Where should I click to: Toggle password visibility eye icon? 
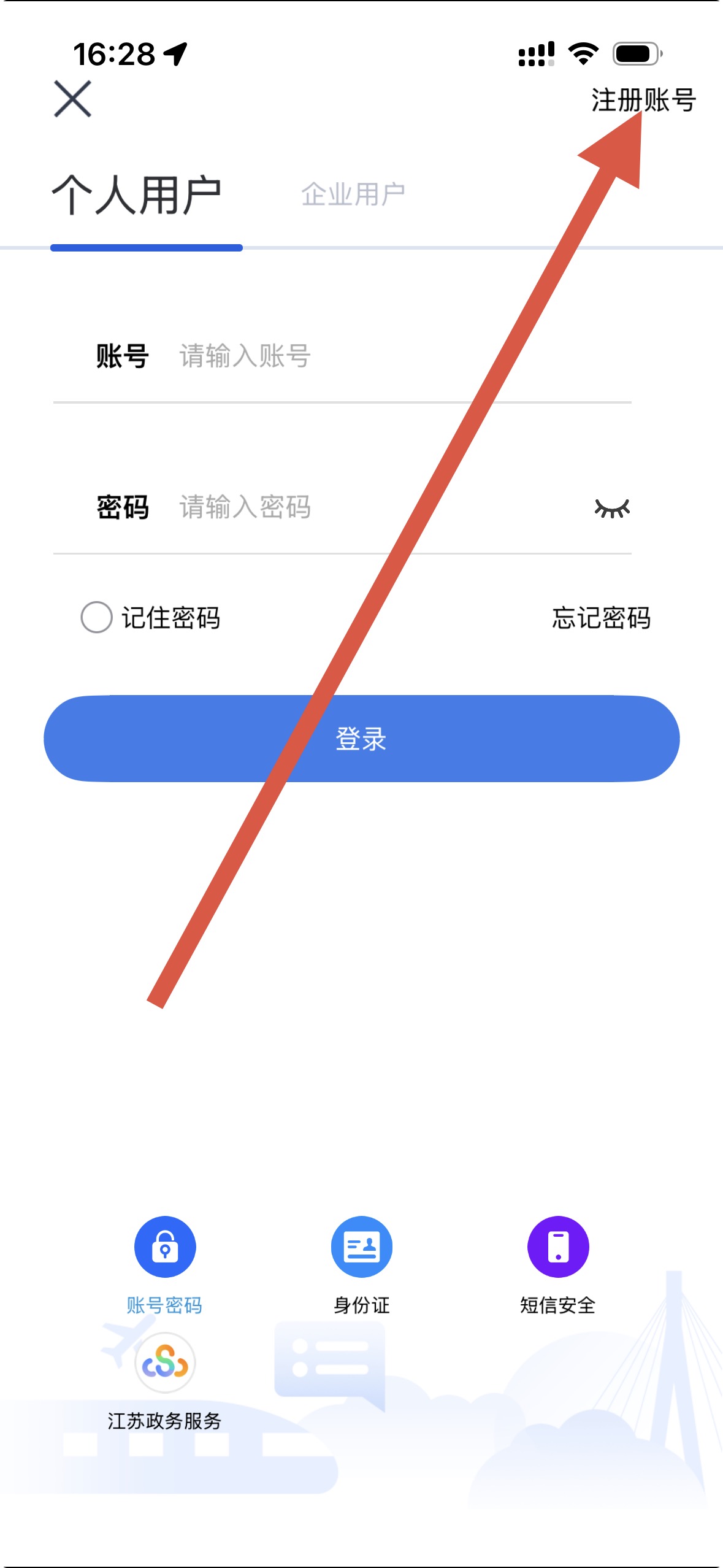[611, 508]
